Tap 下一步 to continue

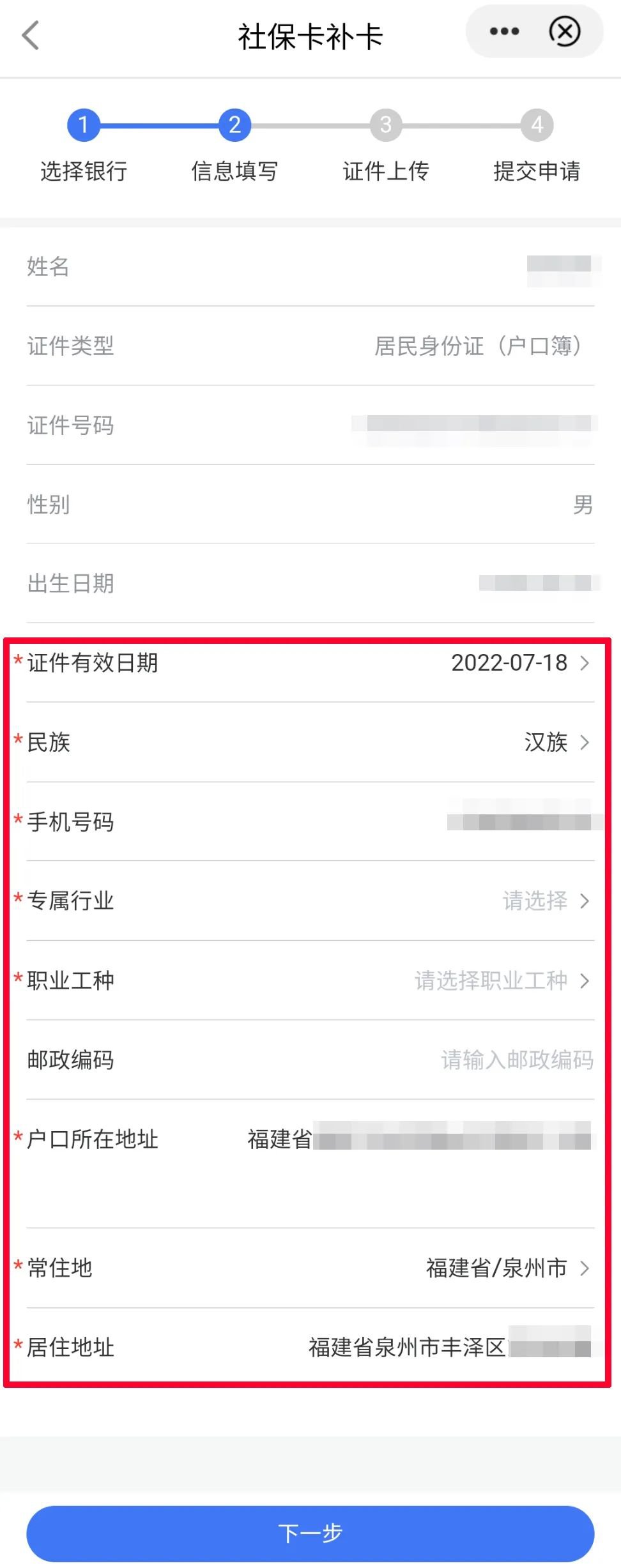coord(310,1533)
